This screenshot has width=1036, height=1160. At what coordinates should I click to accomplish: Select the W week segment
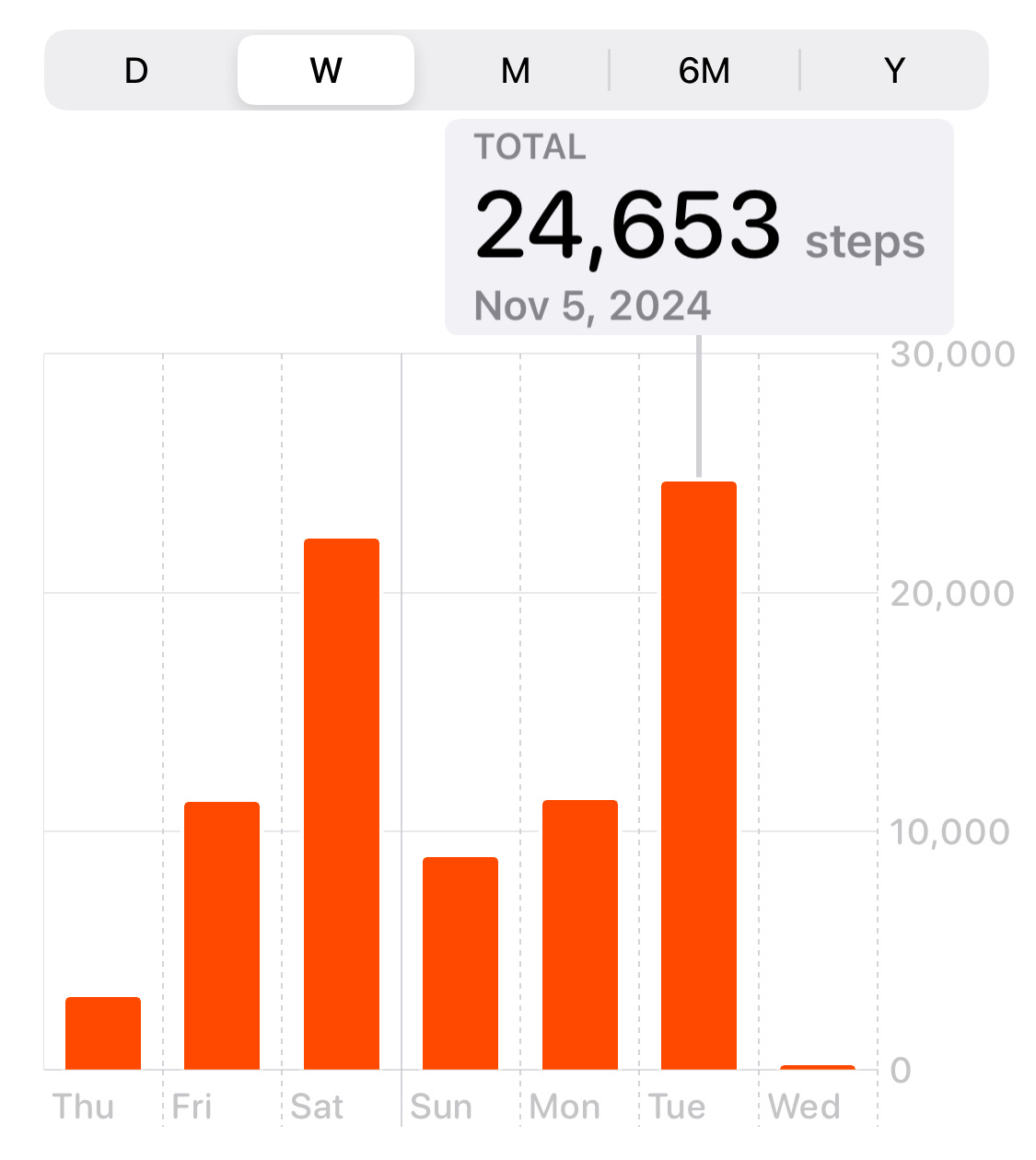point(326,70)
